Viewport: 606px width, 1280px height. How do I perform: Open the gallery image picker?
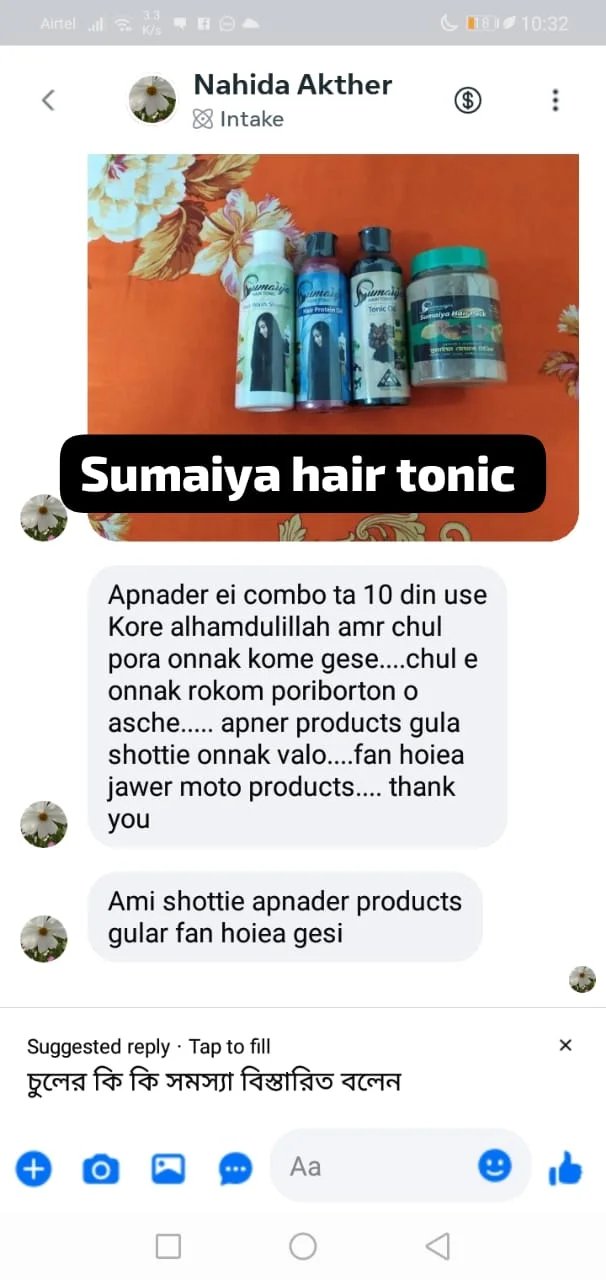tap(168, 1167)
